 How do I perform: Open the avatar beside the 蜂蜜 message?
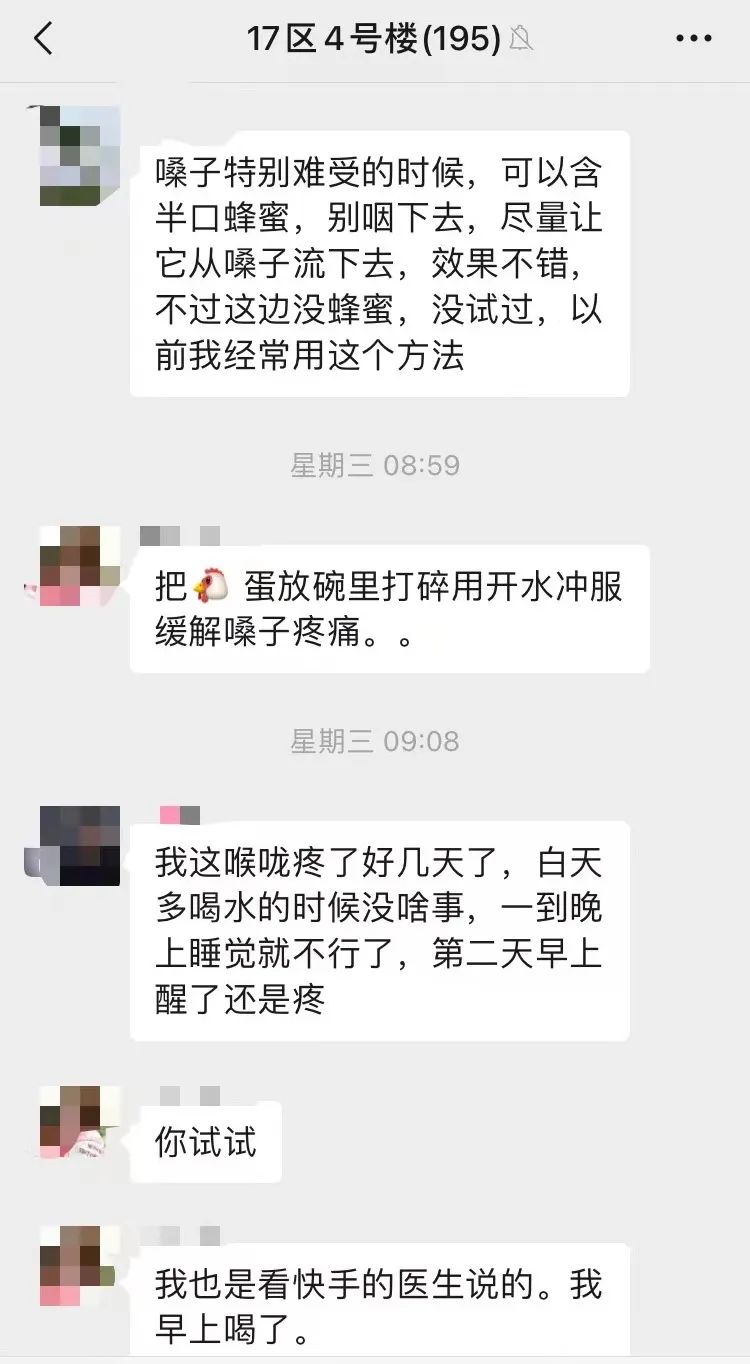pos(79,156)
